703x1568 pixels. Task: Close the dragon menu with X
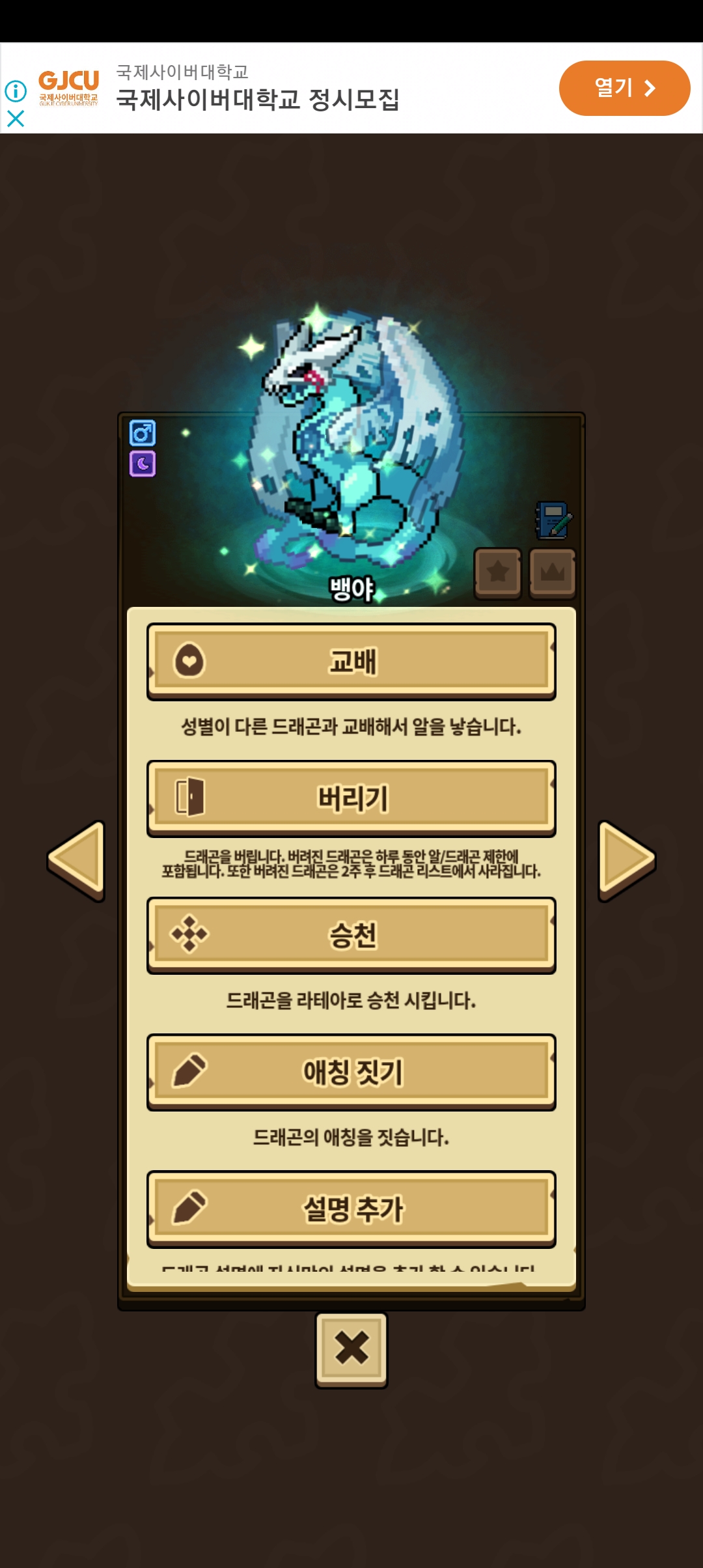pos(351,1348)
